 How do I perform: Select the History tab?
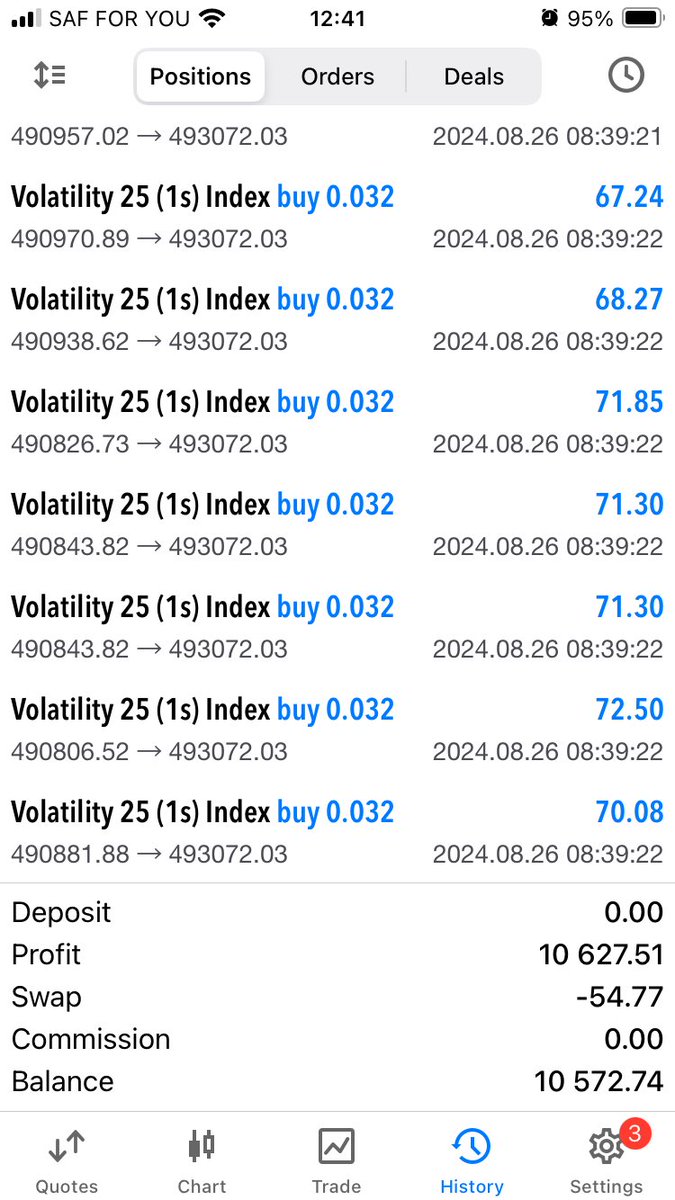[471, 1160]
